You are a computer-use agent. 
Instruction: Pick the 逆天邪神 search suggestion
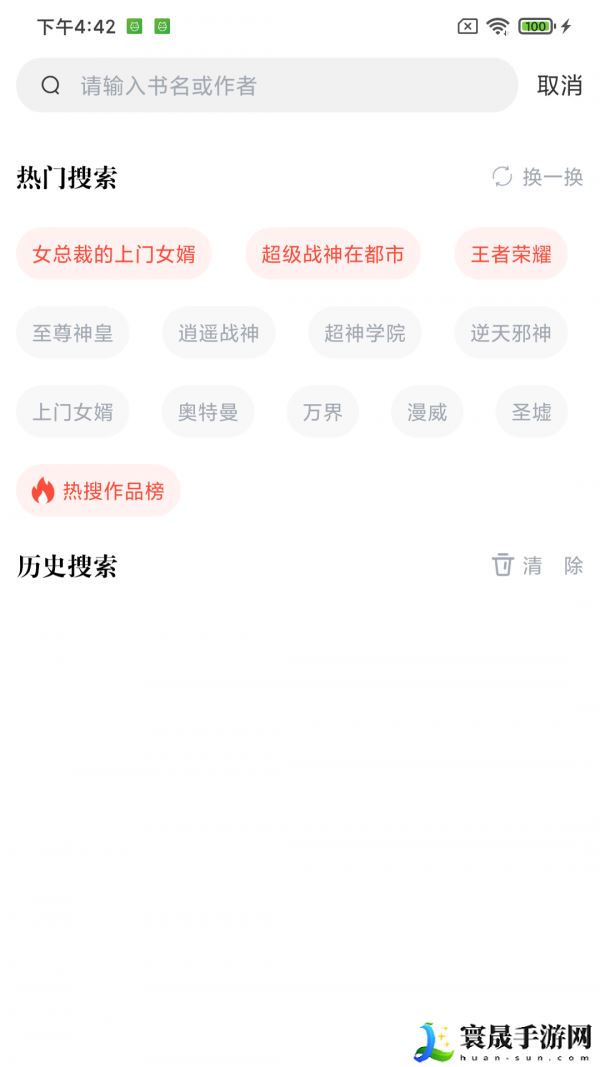511,333
